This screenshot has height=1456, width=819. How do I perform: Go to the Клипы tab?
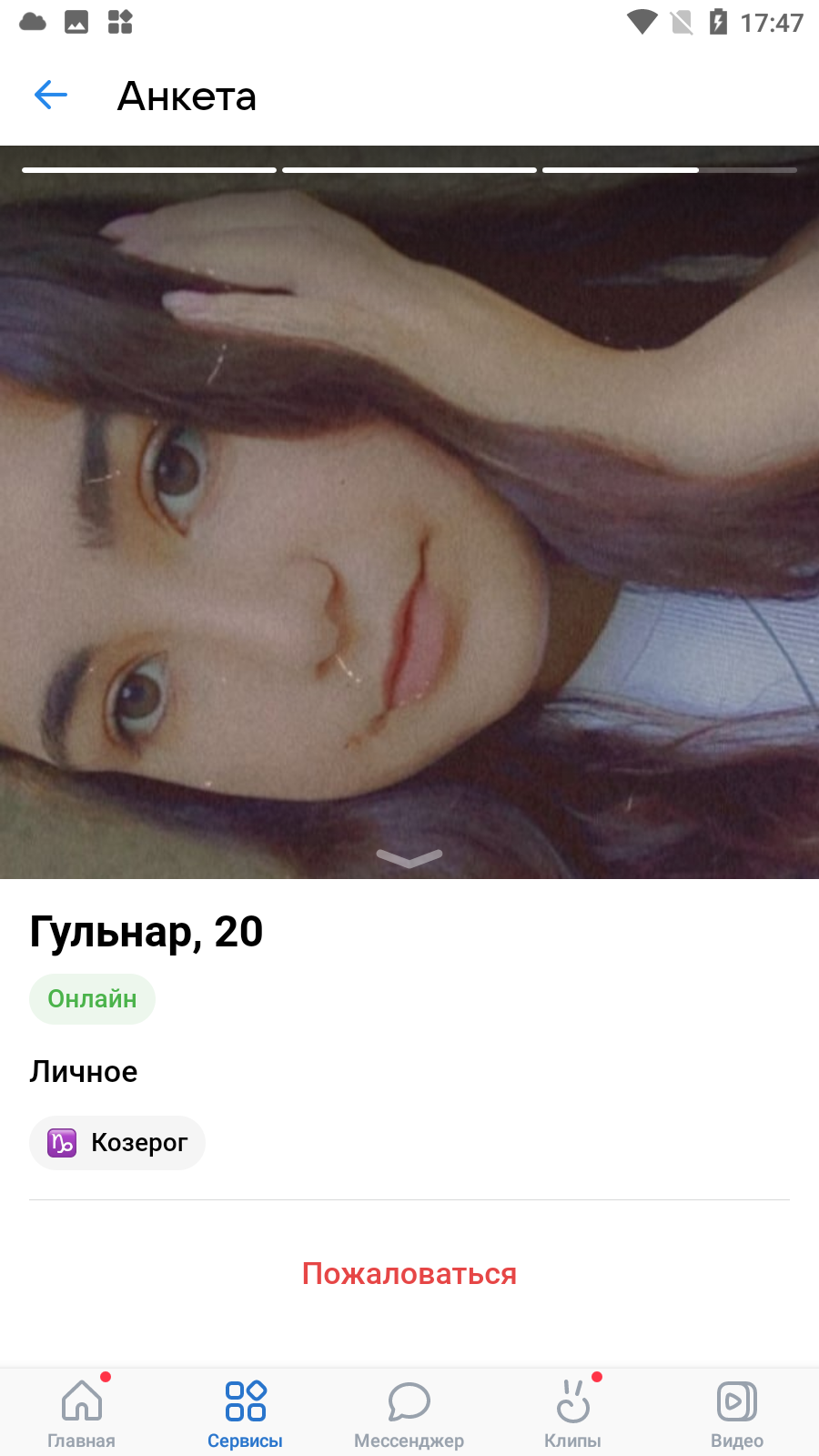point(573,1412)
